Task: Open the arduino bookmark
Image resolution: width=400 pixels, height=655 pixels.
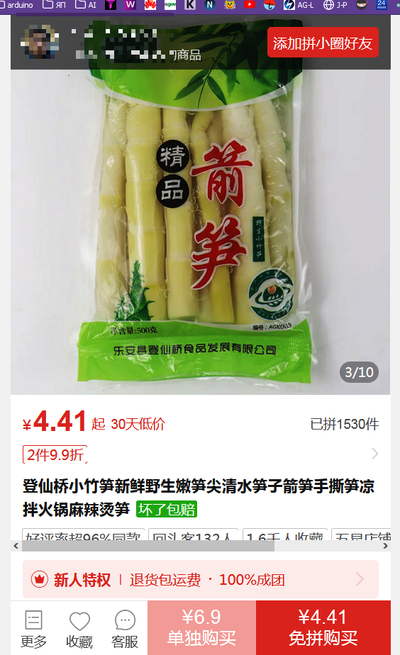Action: point(17,5)
